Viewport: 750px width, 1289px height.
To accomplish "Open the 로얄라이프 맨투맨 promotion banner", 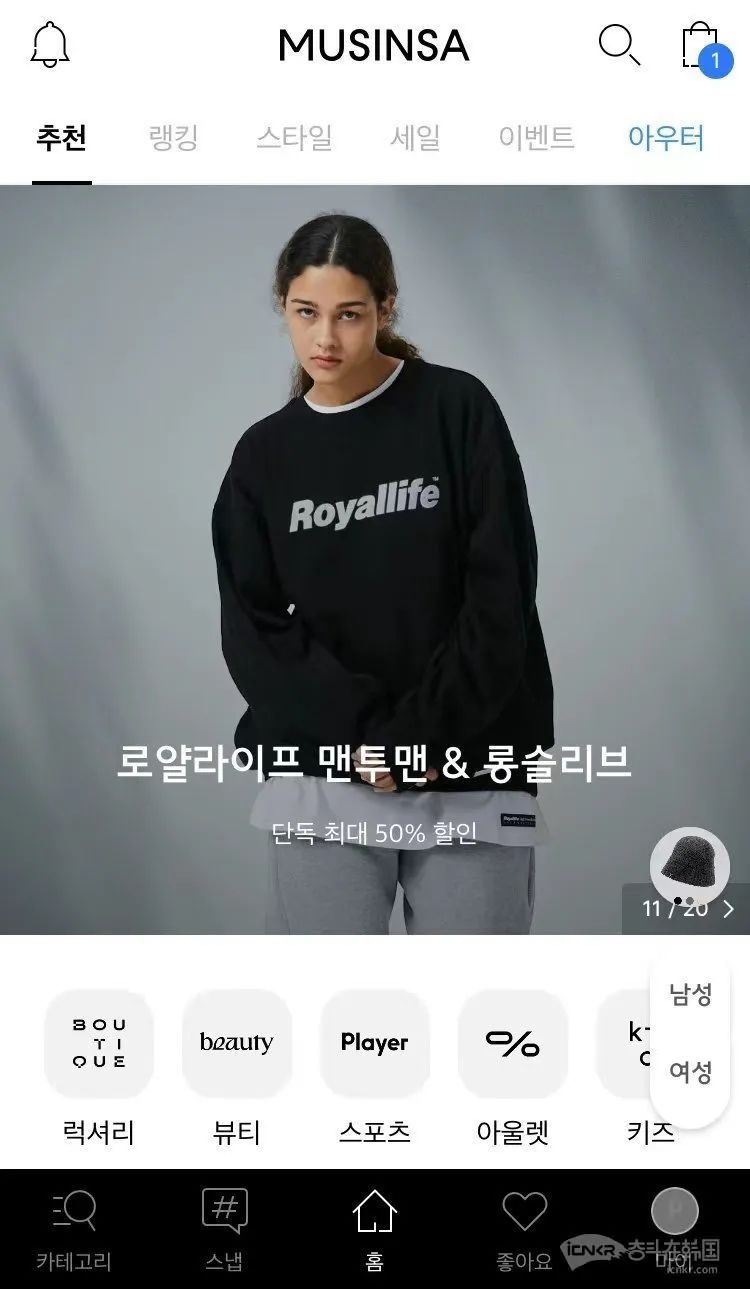I will [x=375, y=560].
